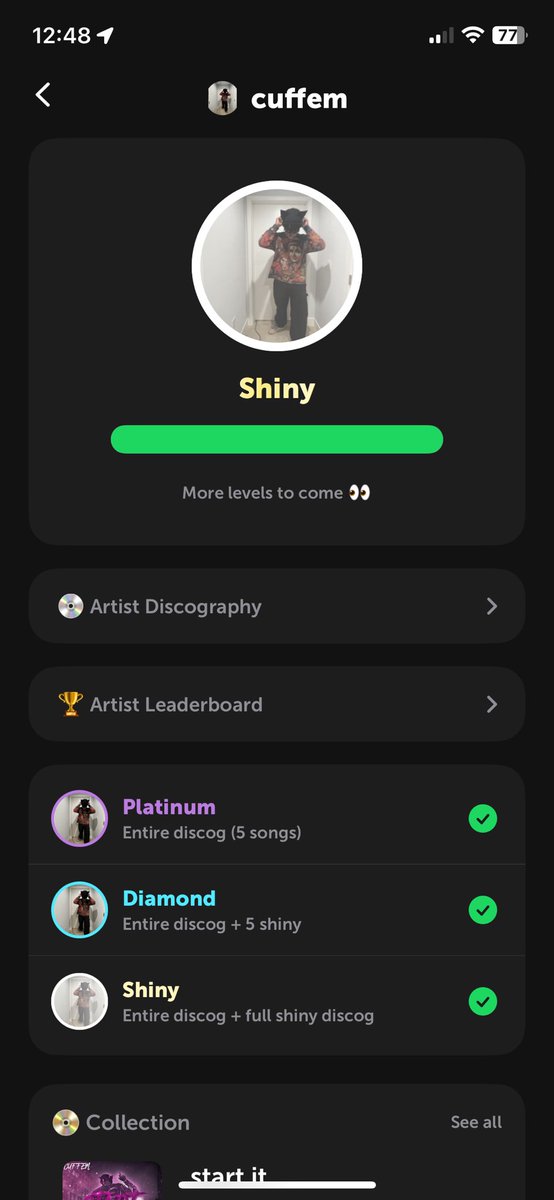Select the Diamond level row
This screenshot has width=554, height=1200.
pyautogui.click(x=277, y=910)
